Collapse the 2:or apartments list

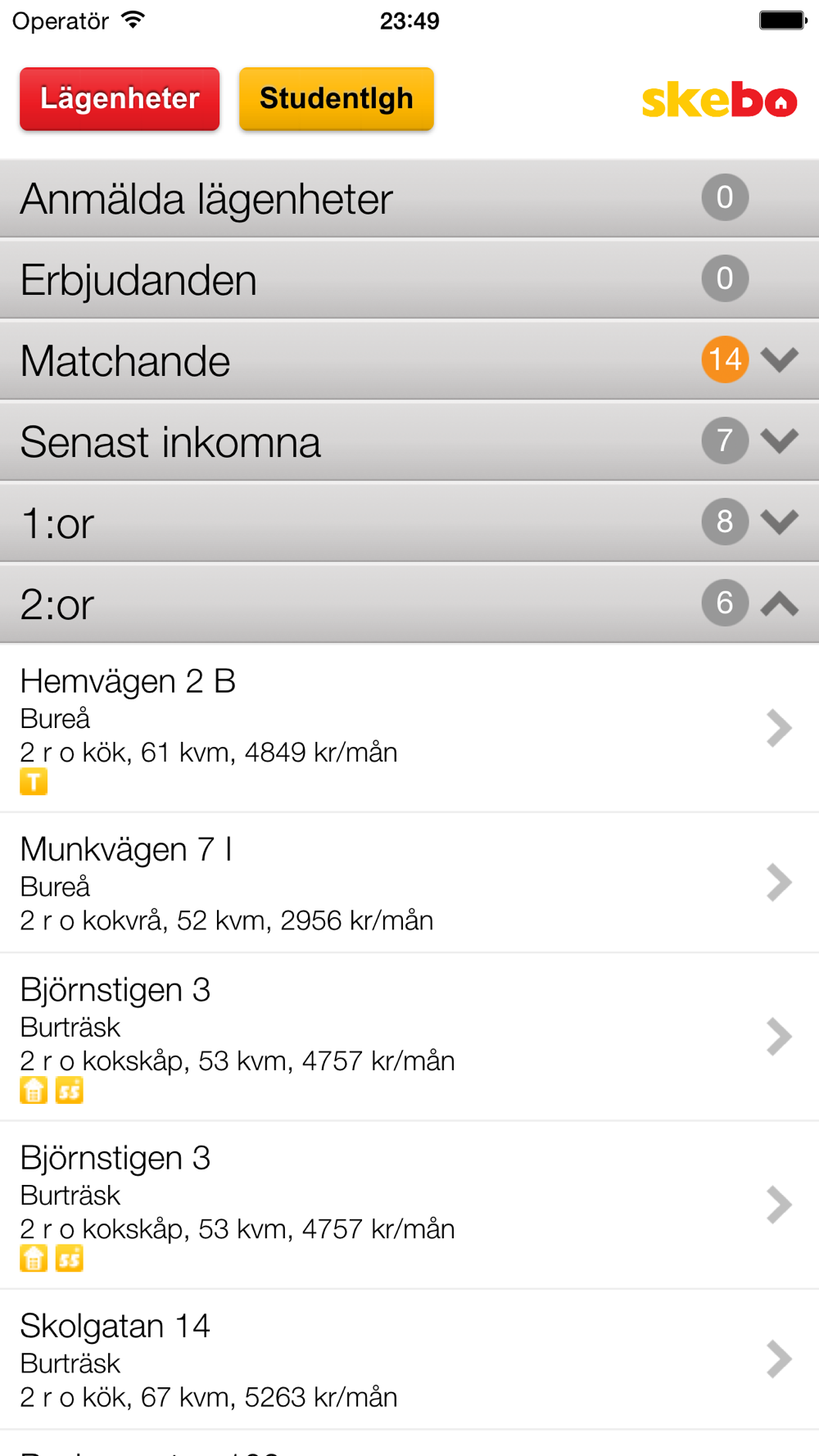tap(409, 604)
